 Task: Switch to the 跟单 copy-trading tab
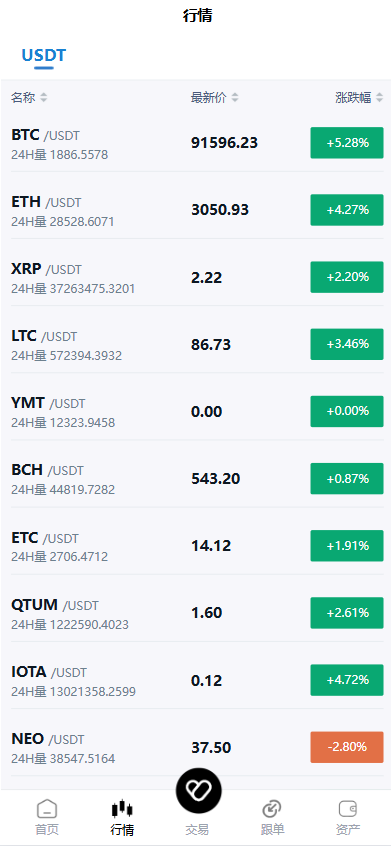coord(272,818)
